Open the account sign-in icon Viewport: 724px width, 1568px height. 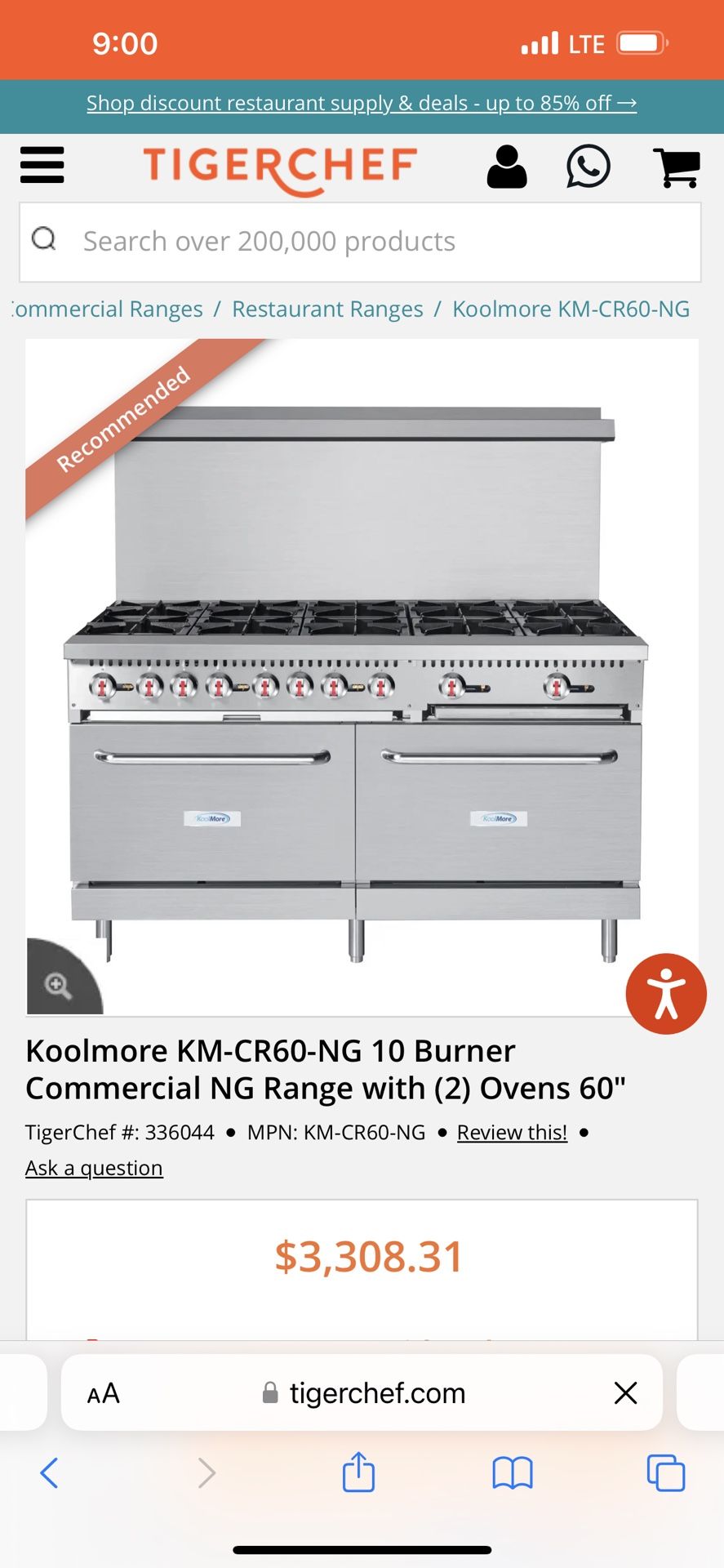507,166
